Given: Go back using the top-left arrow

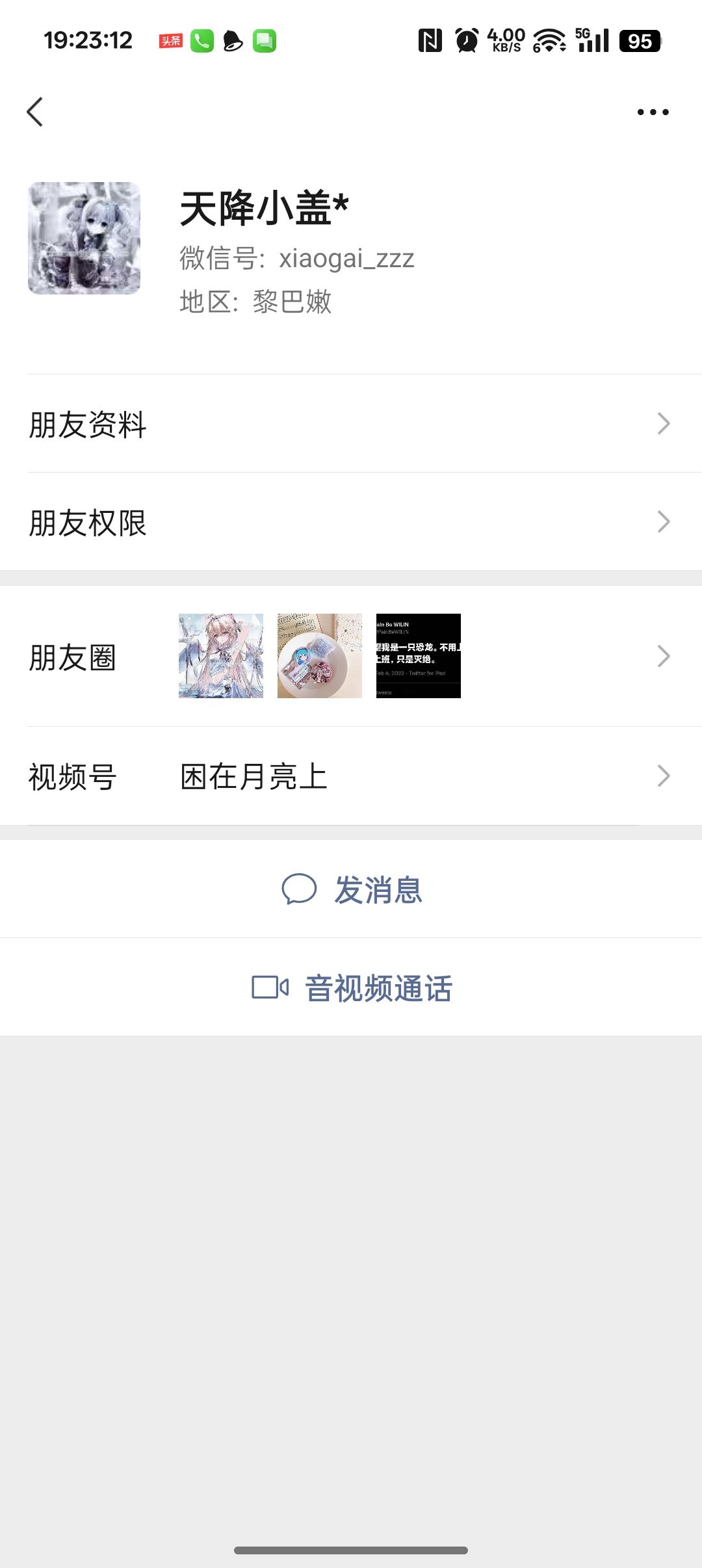Looking at the screenshot, I should pyautogui.click(x=35, y=112).
